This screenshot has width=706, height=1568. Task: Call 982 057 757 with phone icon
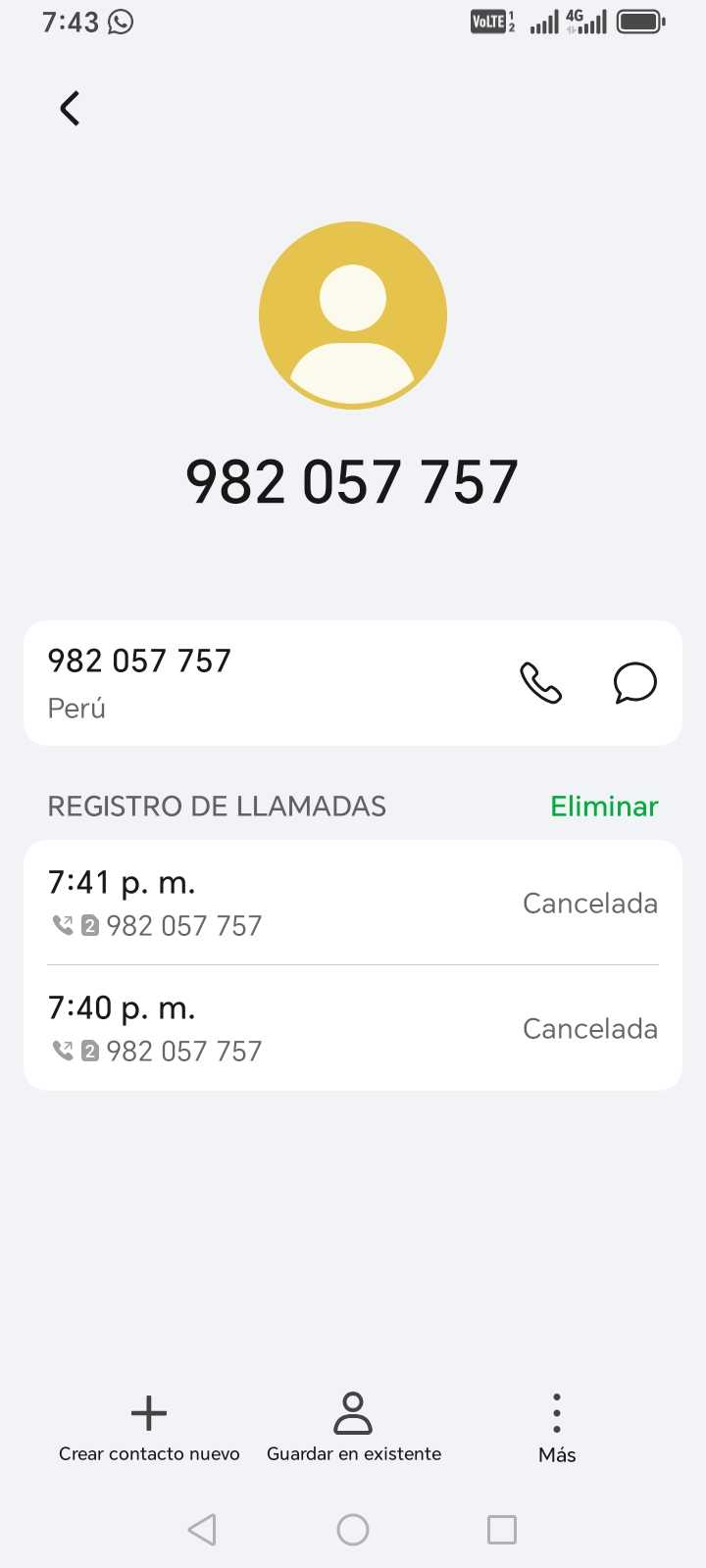(x=540, y=683)
